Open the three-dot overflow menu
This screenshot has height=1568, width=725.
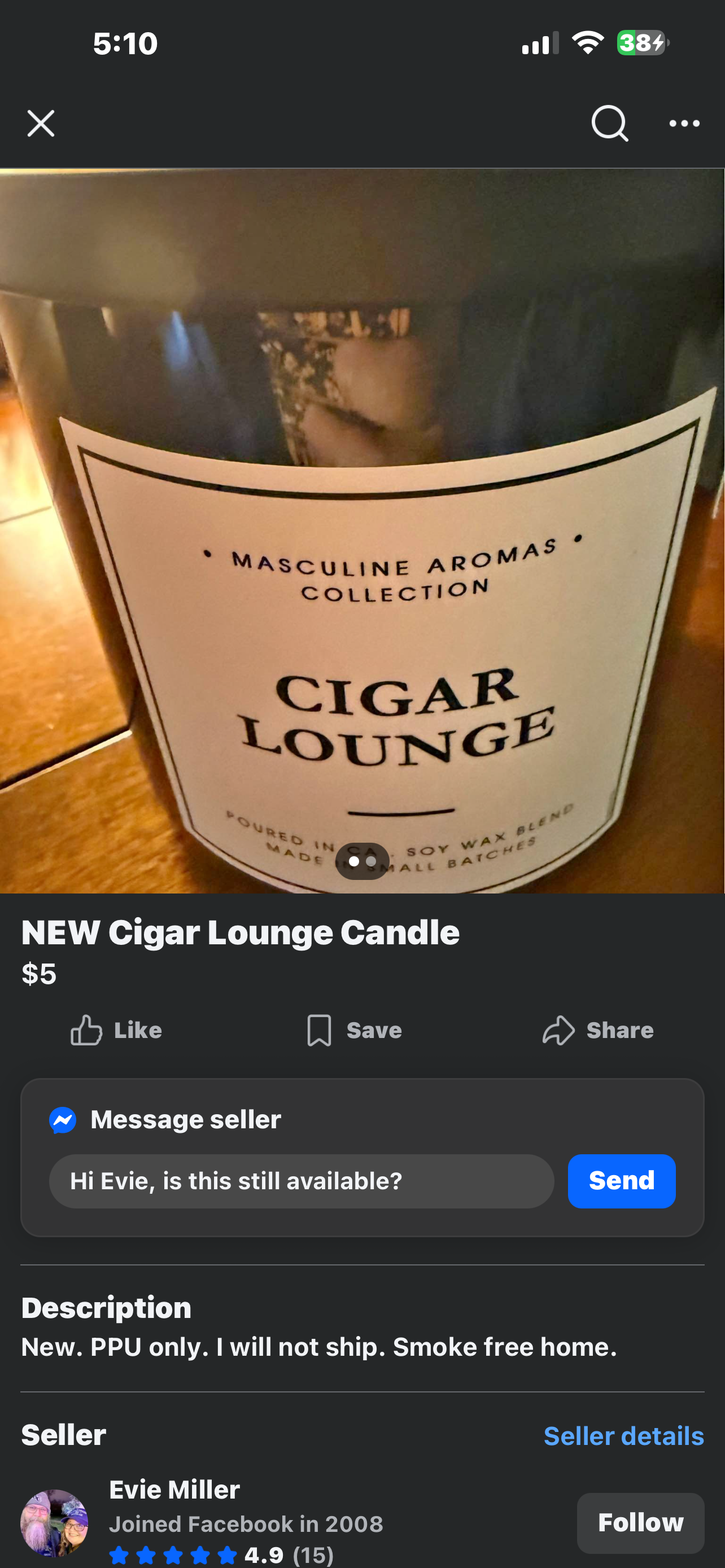click(x=684, y=124)
